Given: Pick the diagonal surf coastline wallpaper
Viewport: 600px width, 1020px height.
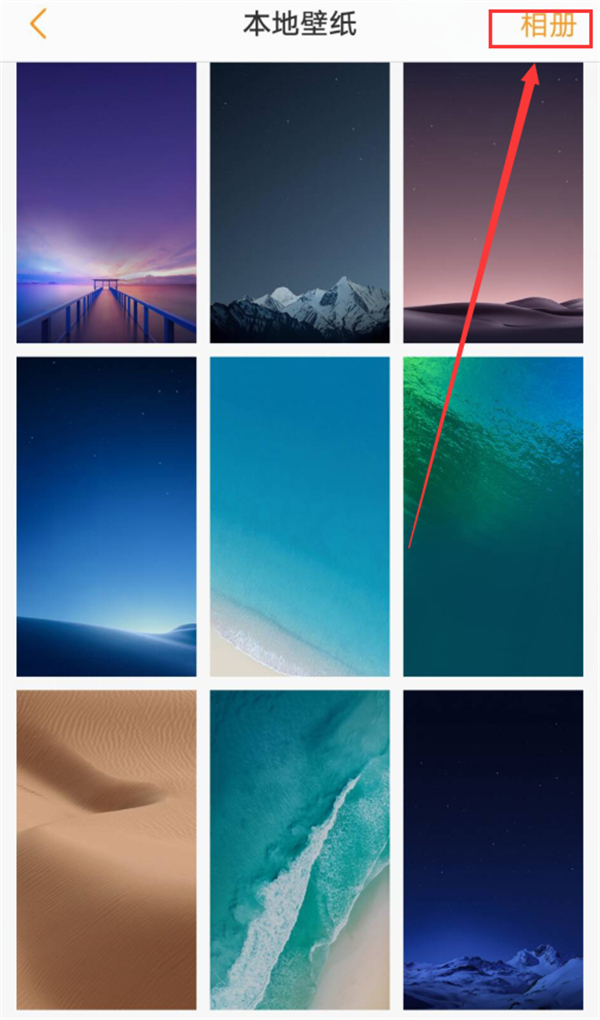Looking at the screenshot, I should point(299,850).
